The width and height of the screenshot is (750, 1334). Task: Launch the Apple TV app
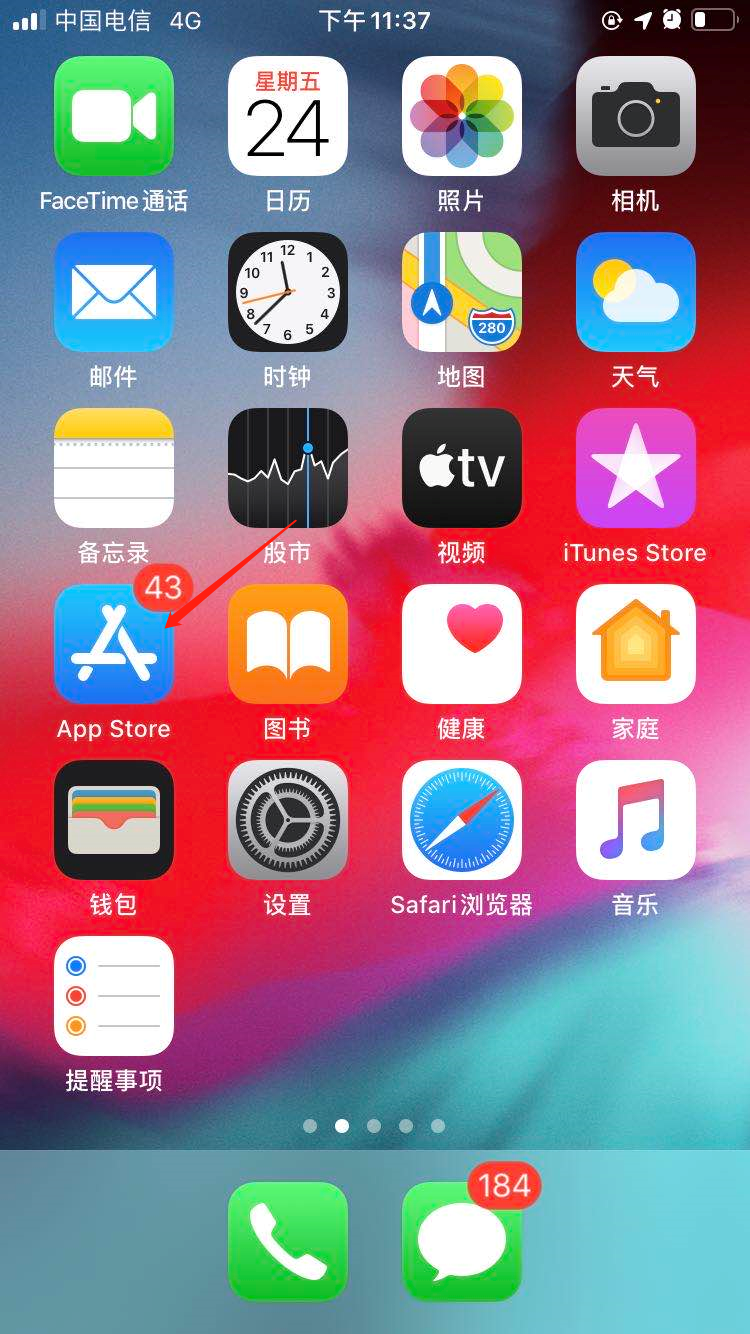click(462, 468)
